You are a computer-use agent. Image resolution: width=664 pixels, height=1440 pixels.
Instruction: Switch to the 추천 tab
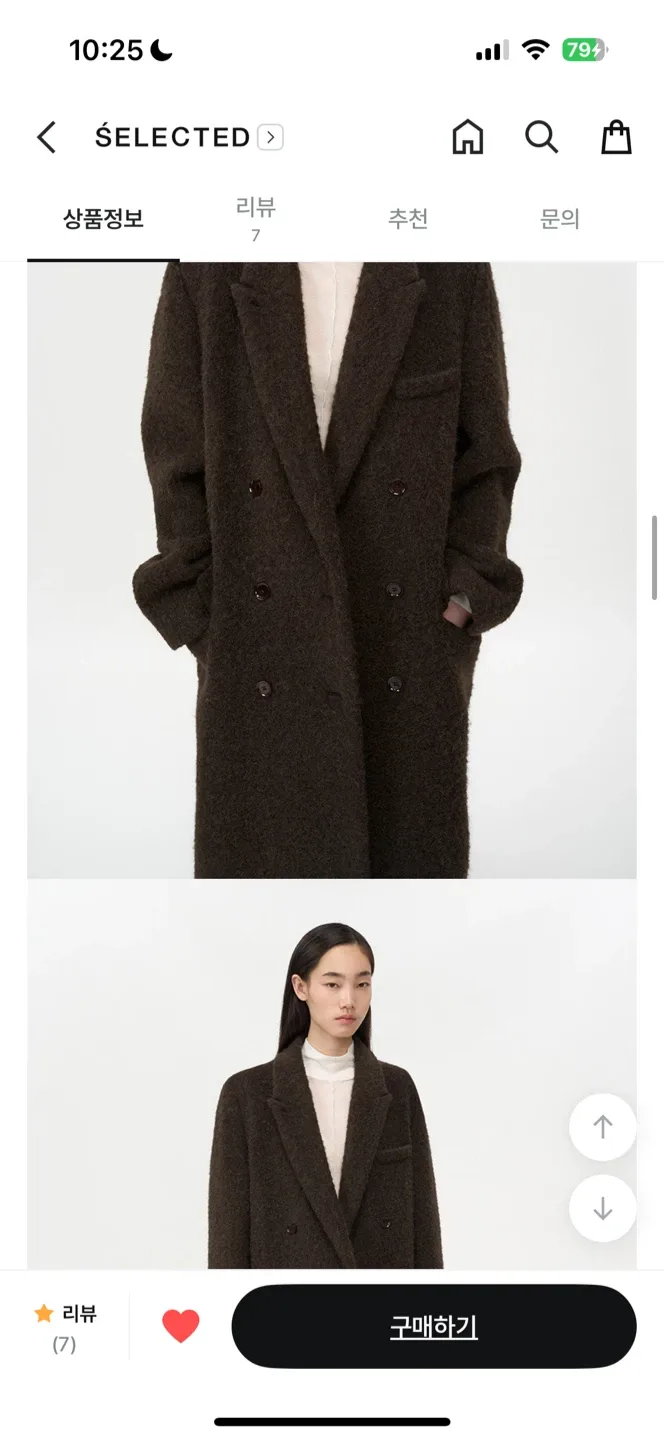point(408,219)
